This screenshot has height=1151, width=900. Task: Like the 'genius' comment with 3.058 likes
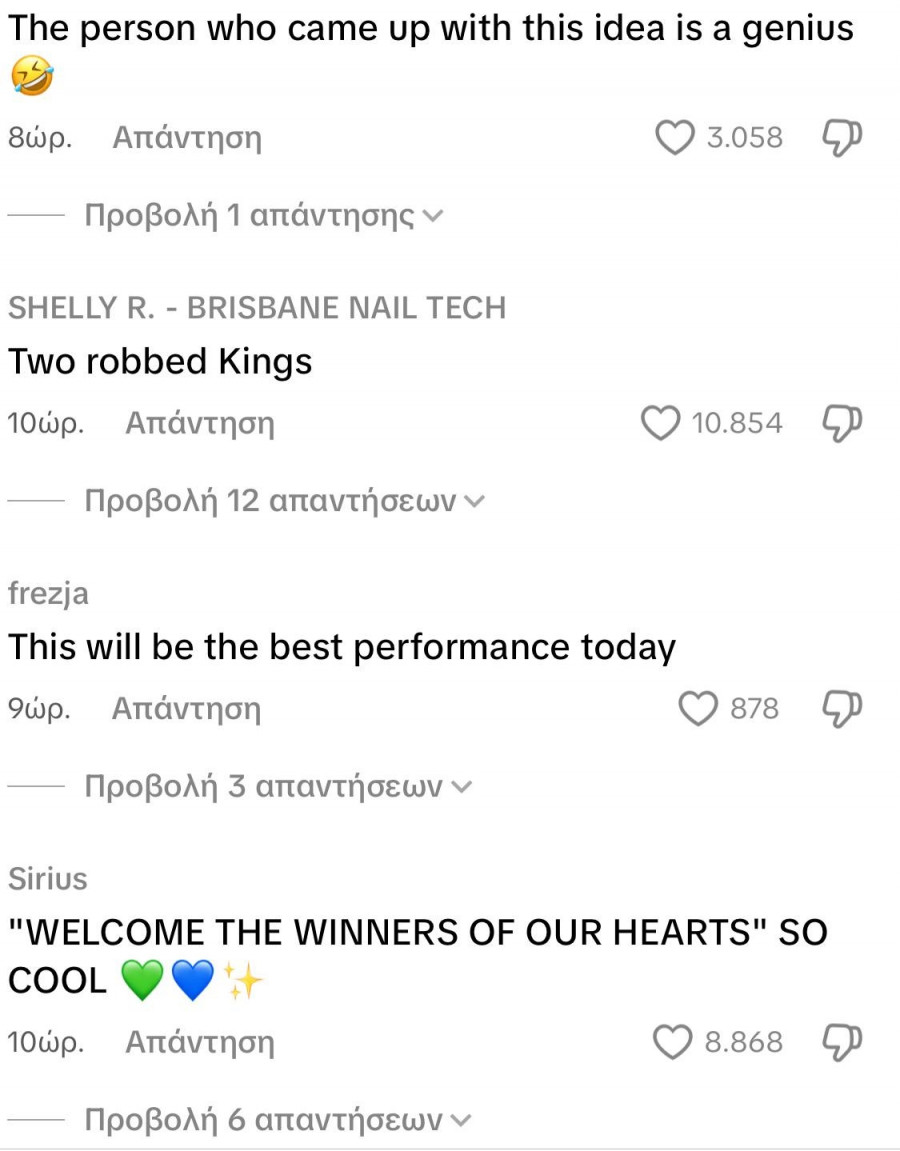tap(674, 138)
